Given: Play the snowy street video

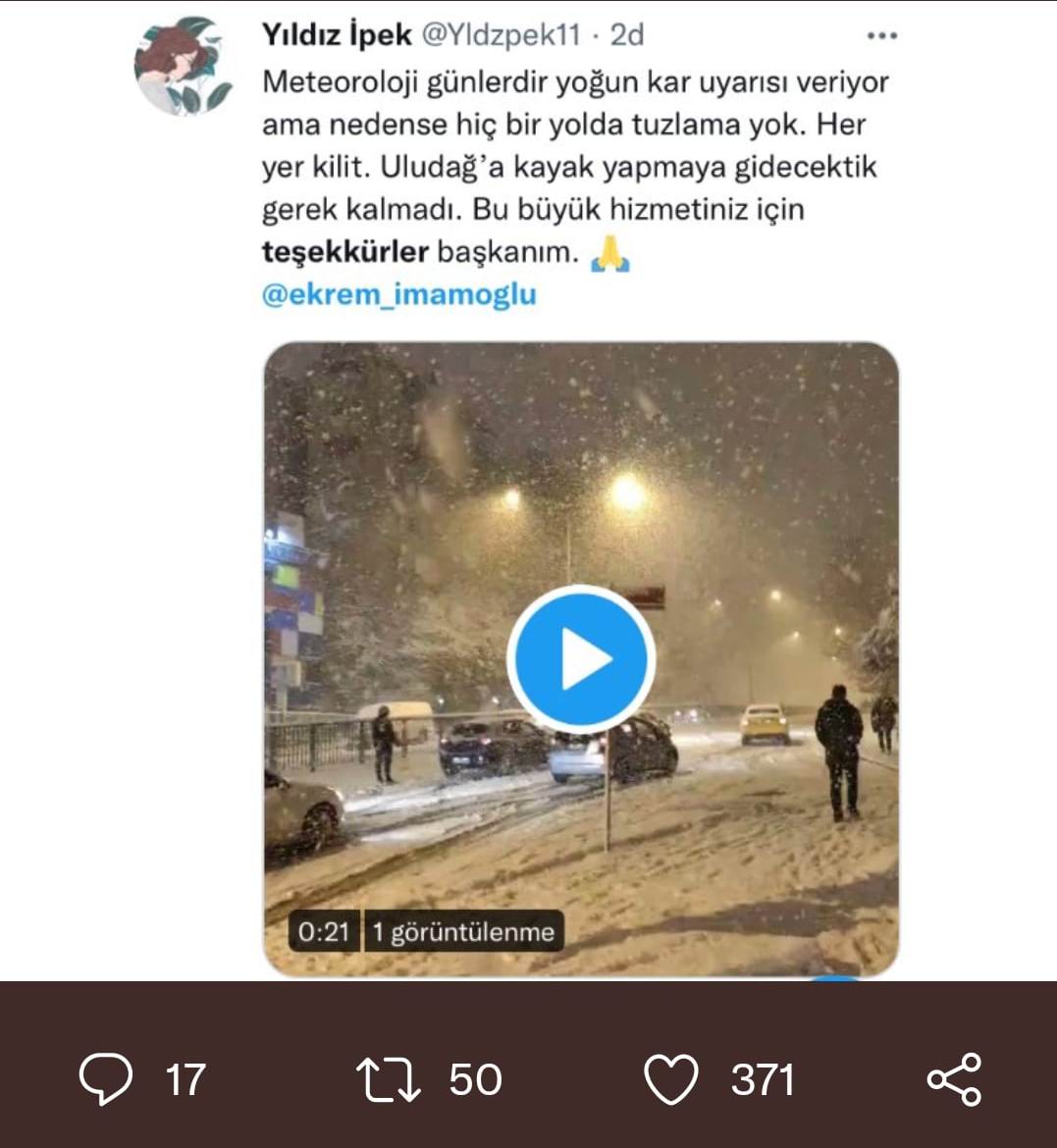Looking at the screenshot, I should point(581,658).
